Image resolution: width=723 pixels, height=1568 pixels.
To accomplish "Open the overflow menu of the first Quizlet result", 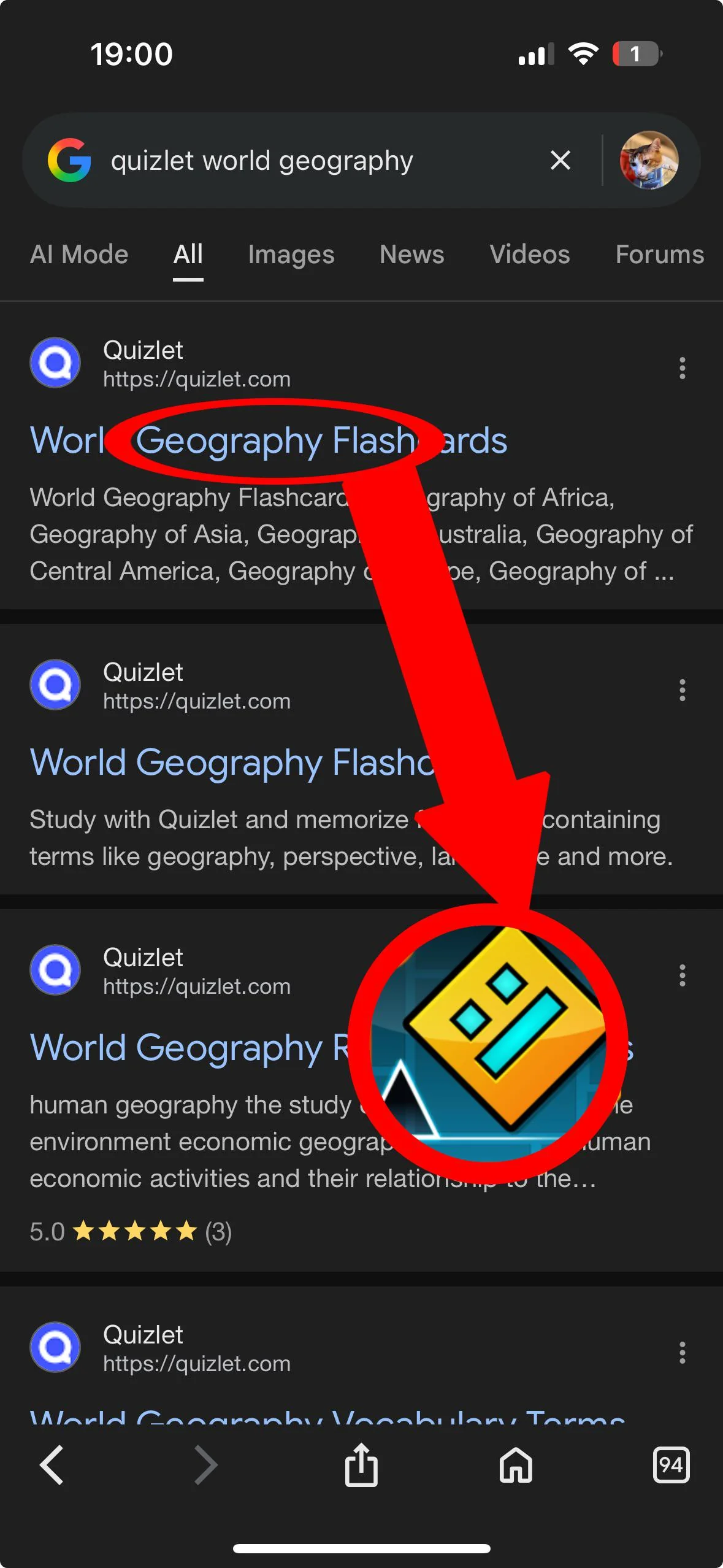I will point(682,368).
